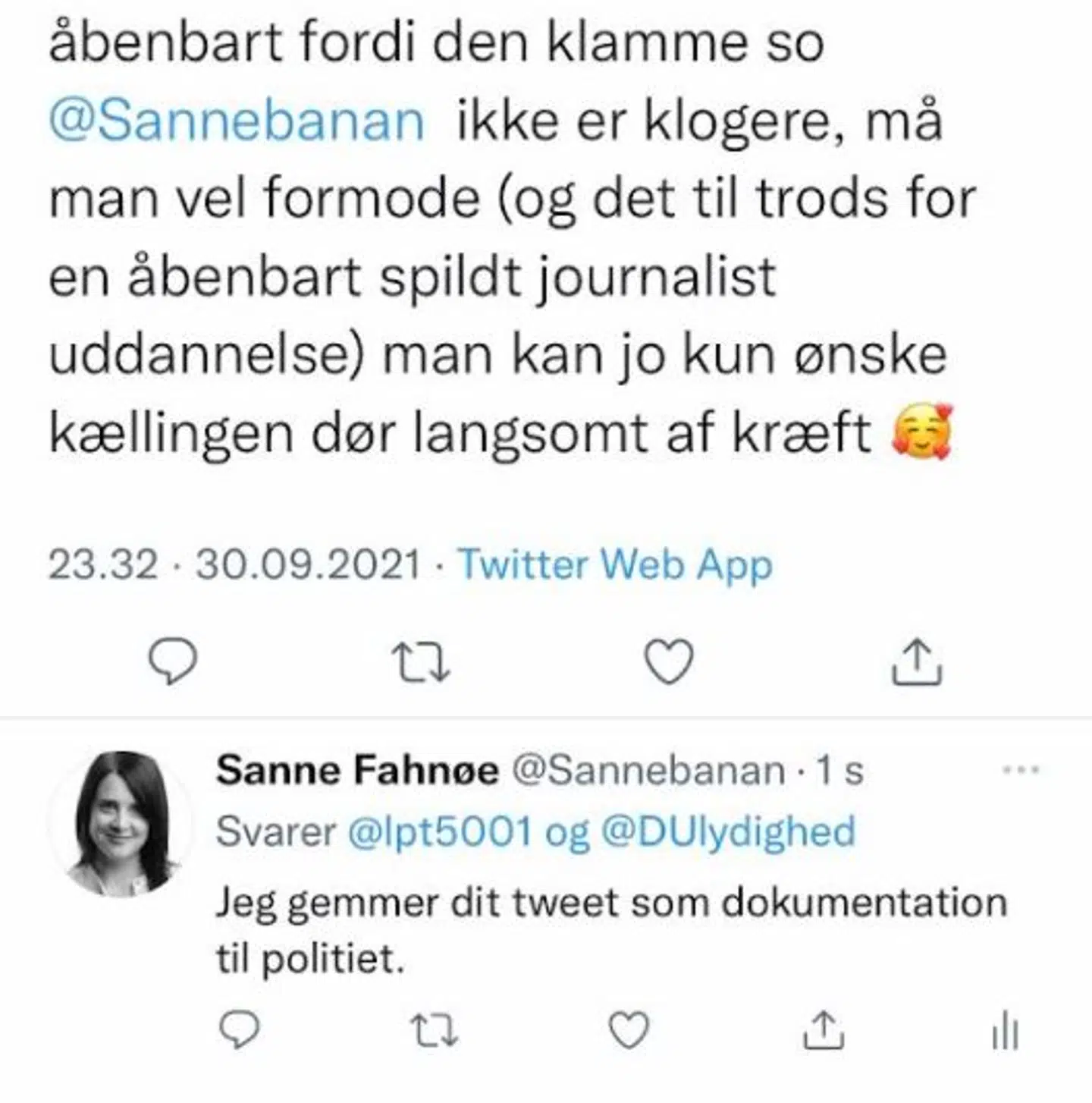Like Sanne Fahnøe's reply
The width and height of the screenshot is (1092, 1103).
(x=629, y=1032)
